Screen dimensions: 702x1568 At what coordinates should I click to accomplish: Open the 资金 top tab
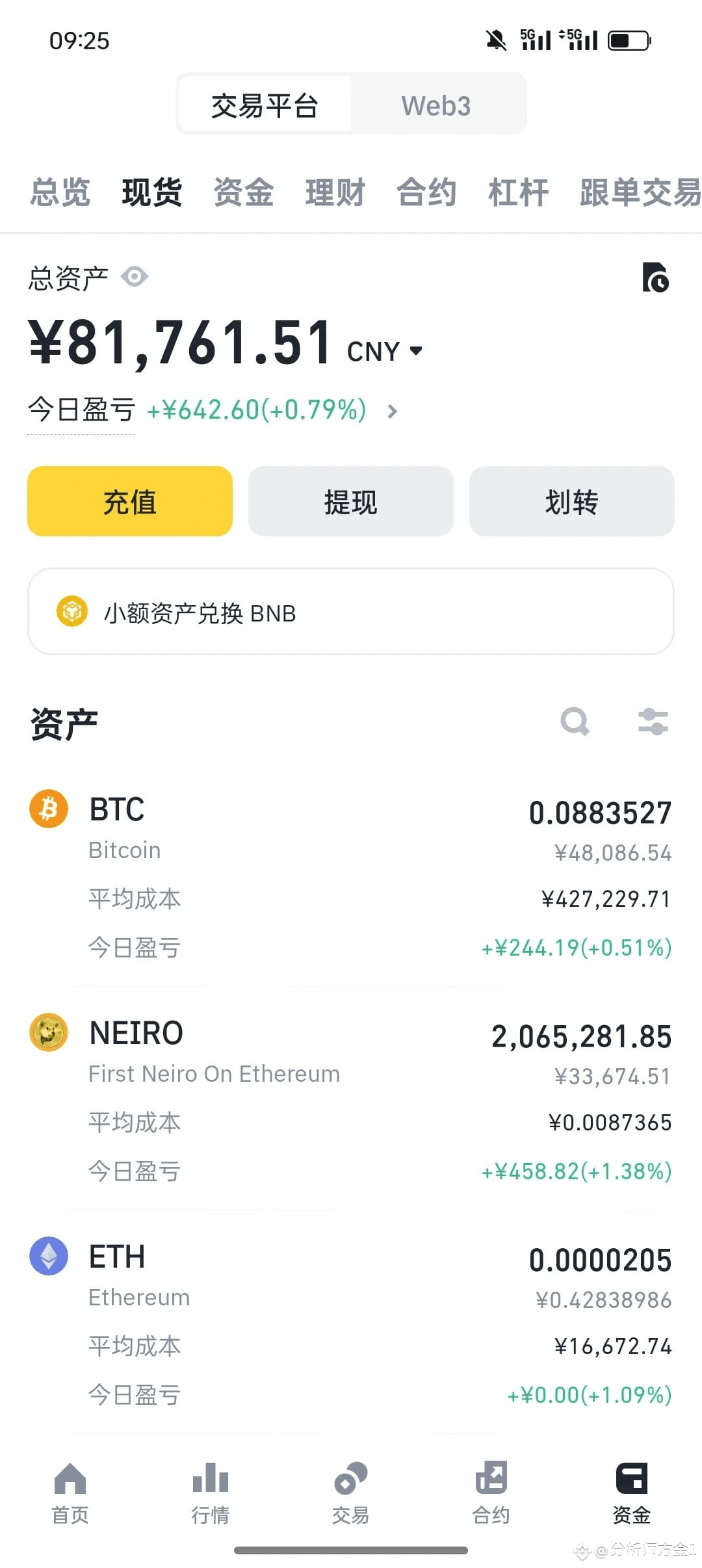pos(244,192)
